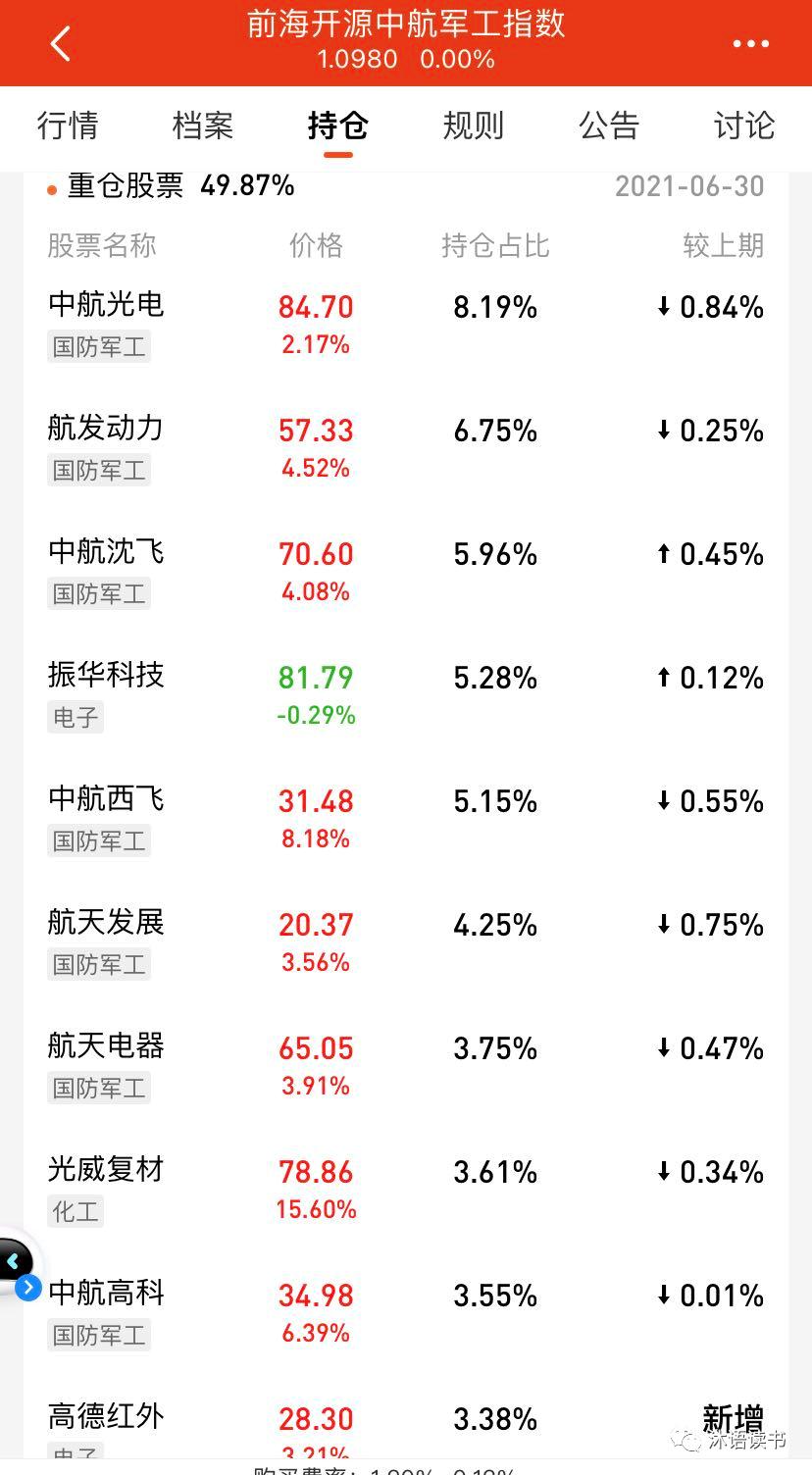
Task: Click the blue floating arrow on left edge
Action: click(29, 1289)
